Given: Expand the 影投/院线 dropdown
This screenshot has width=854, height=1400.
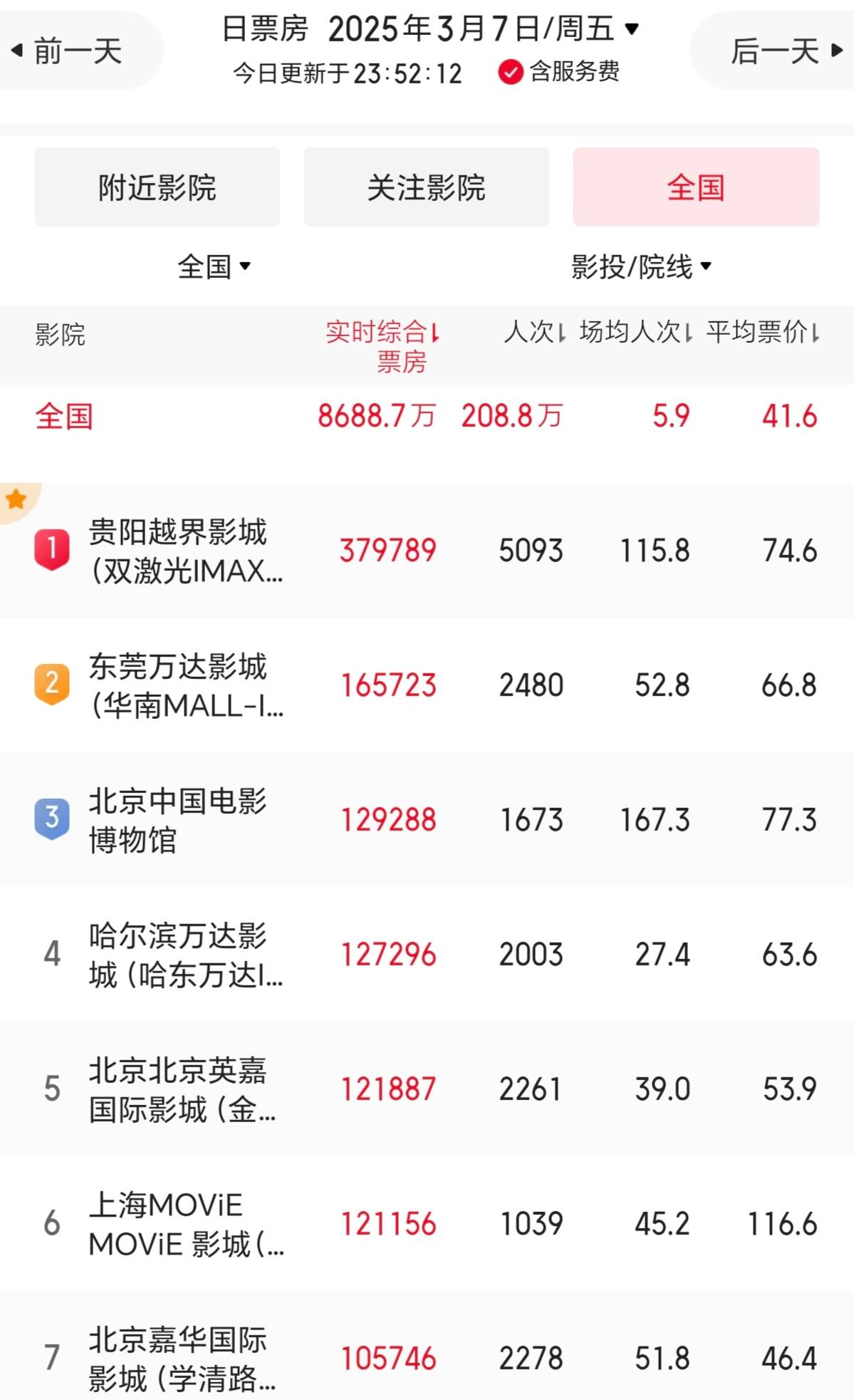Looking at the screenshot, I should click(641, 267).
